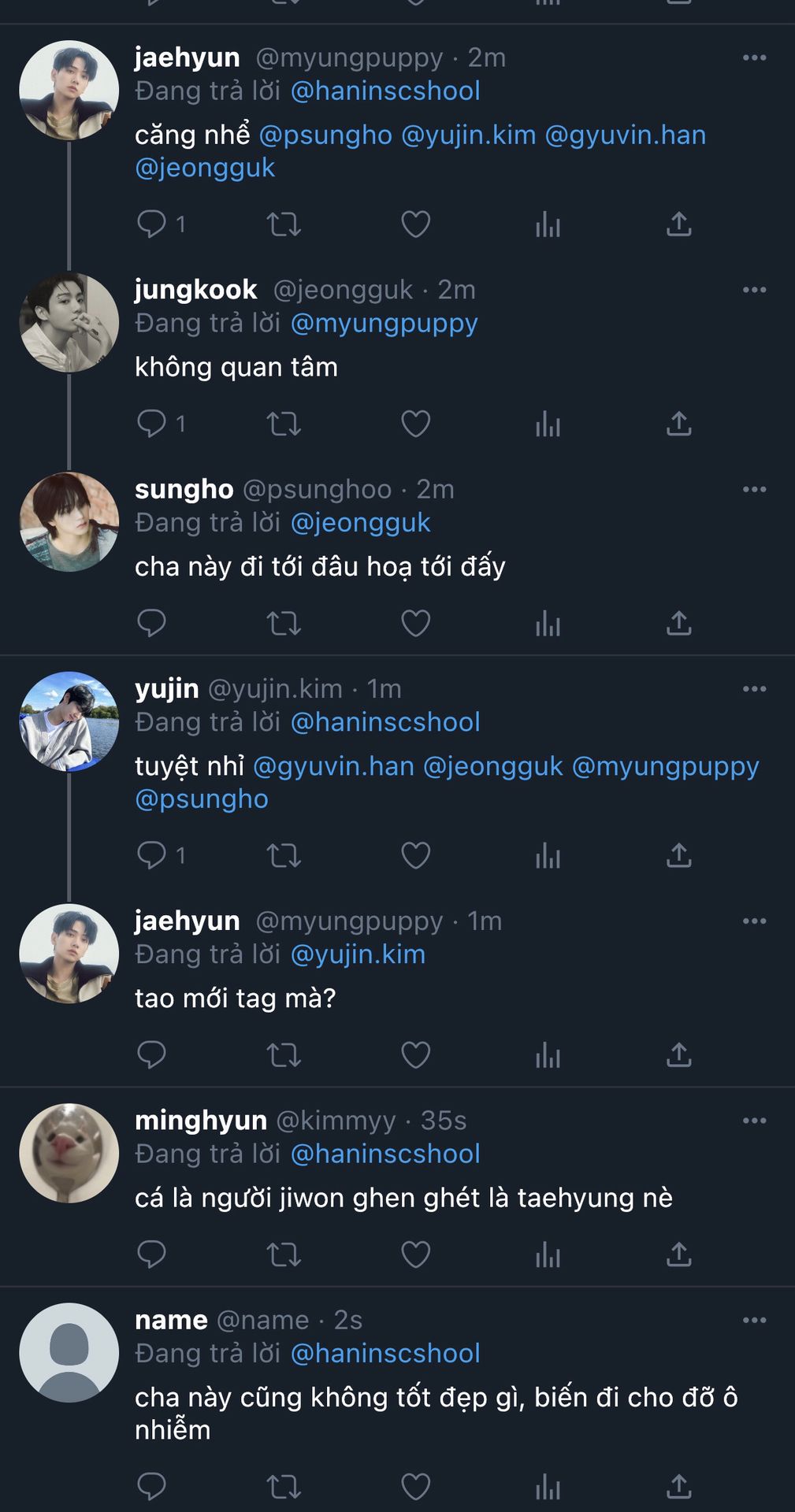795x1512 pixels.
Task: Open @haninscshool link in name's tweet
Action: [385, 1353]
